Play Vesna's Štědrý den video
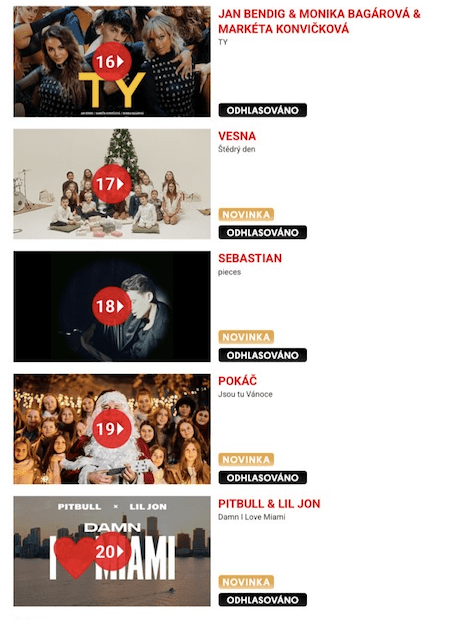Screen dimensions: 470x620 point(112,184)
